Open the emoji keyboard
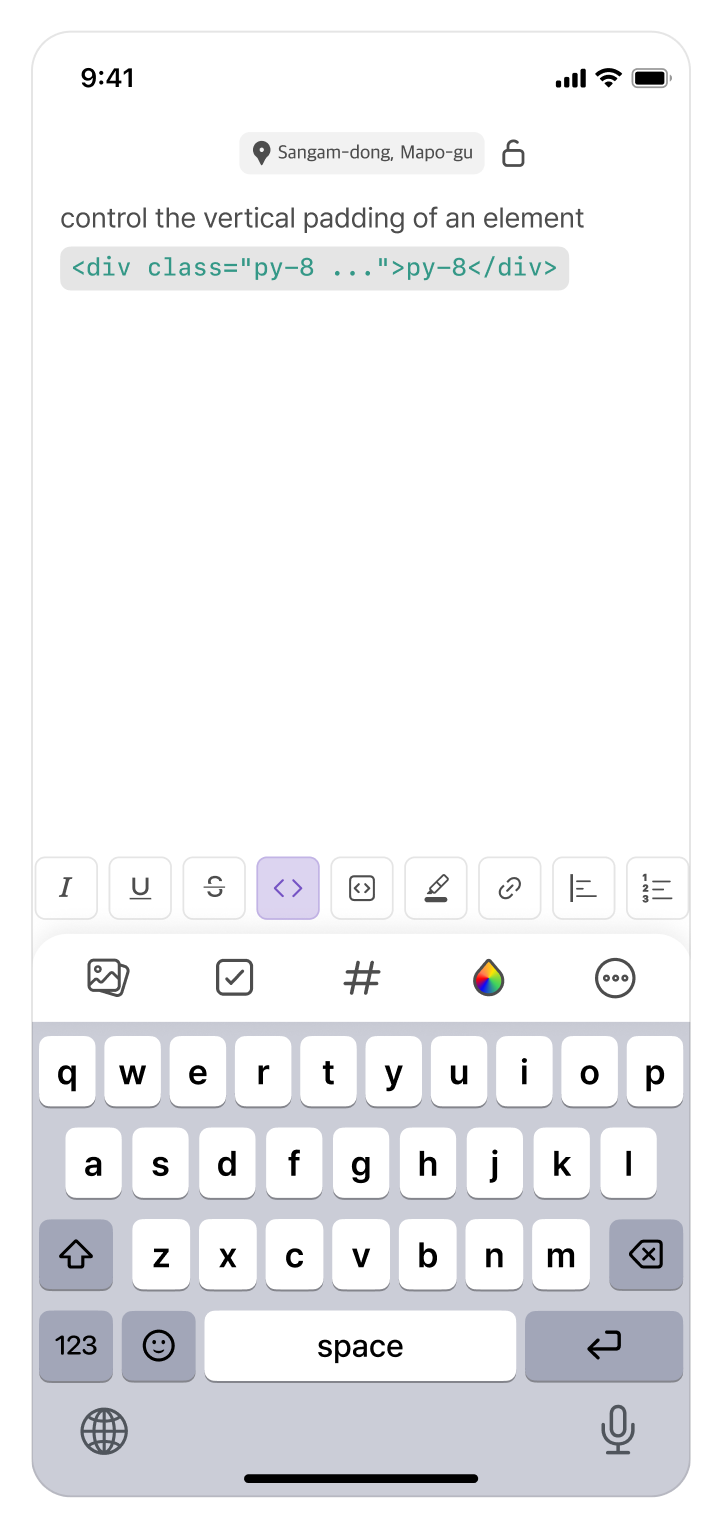The width and height of the screenshot is (721, 1527). (159, 1346)
